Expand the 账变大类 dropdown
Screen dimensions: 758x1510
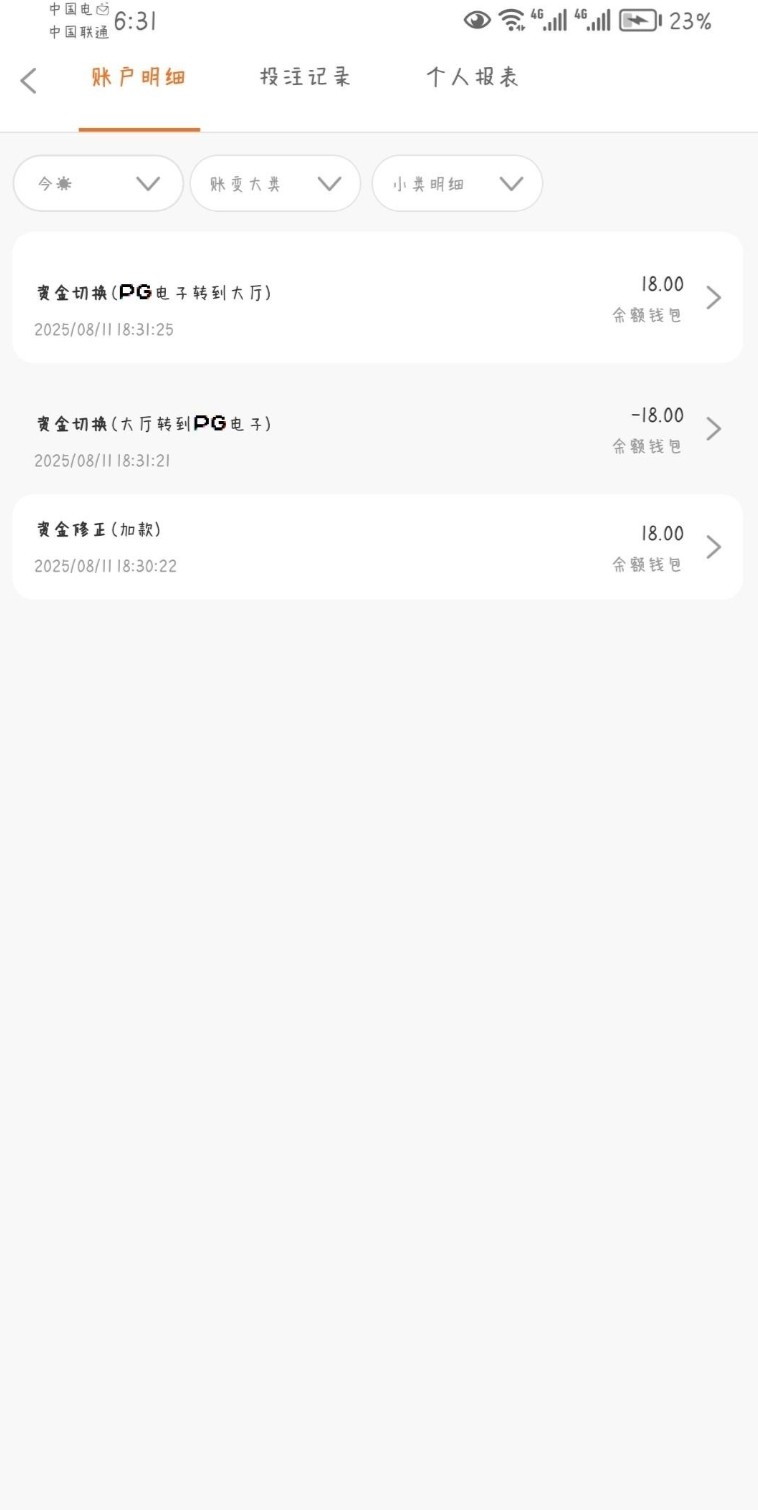click(x=275, y=184)
